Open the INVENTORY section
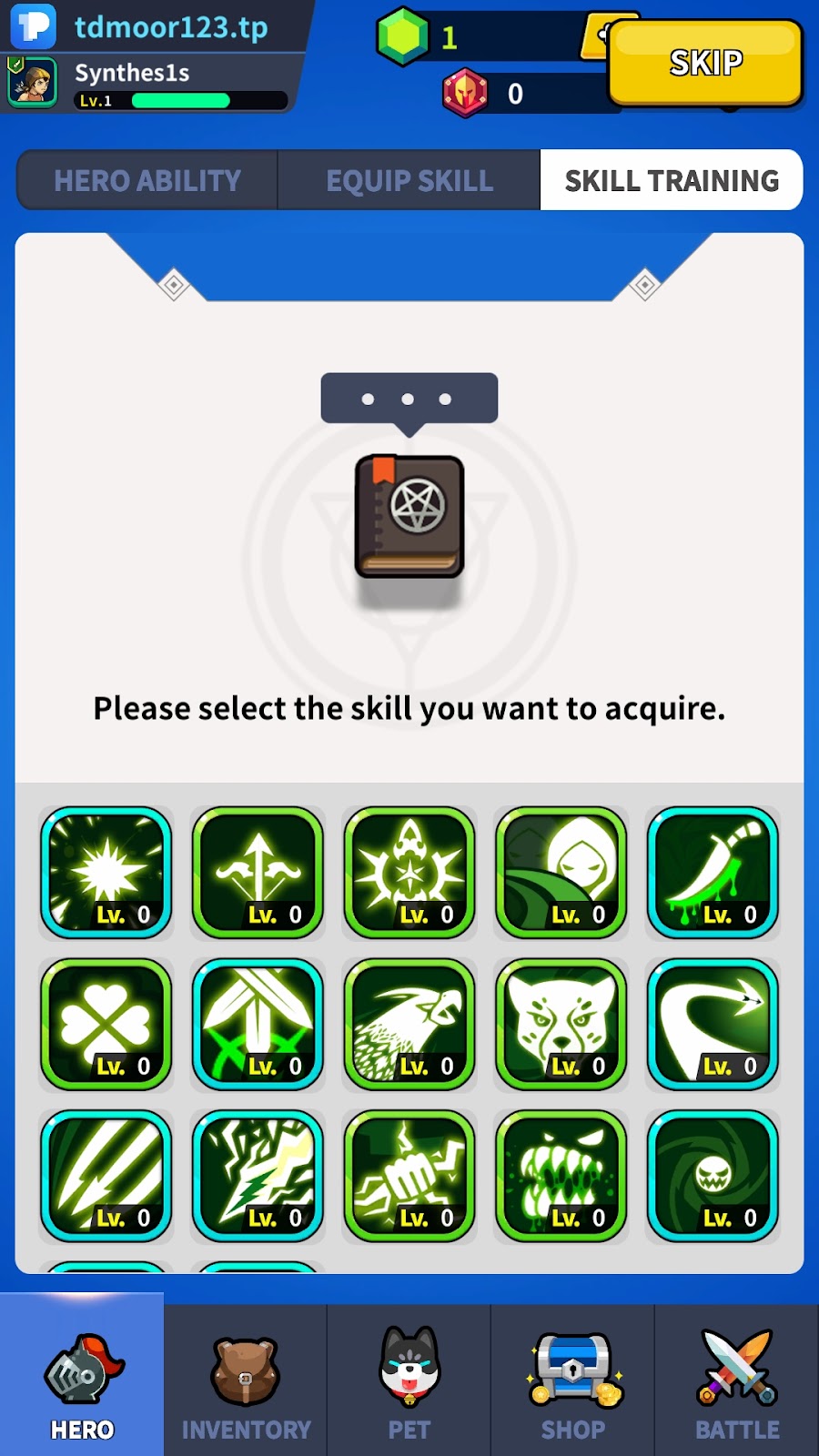 [246, 1381]
